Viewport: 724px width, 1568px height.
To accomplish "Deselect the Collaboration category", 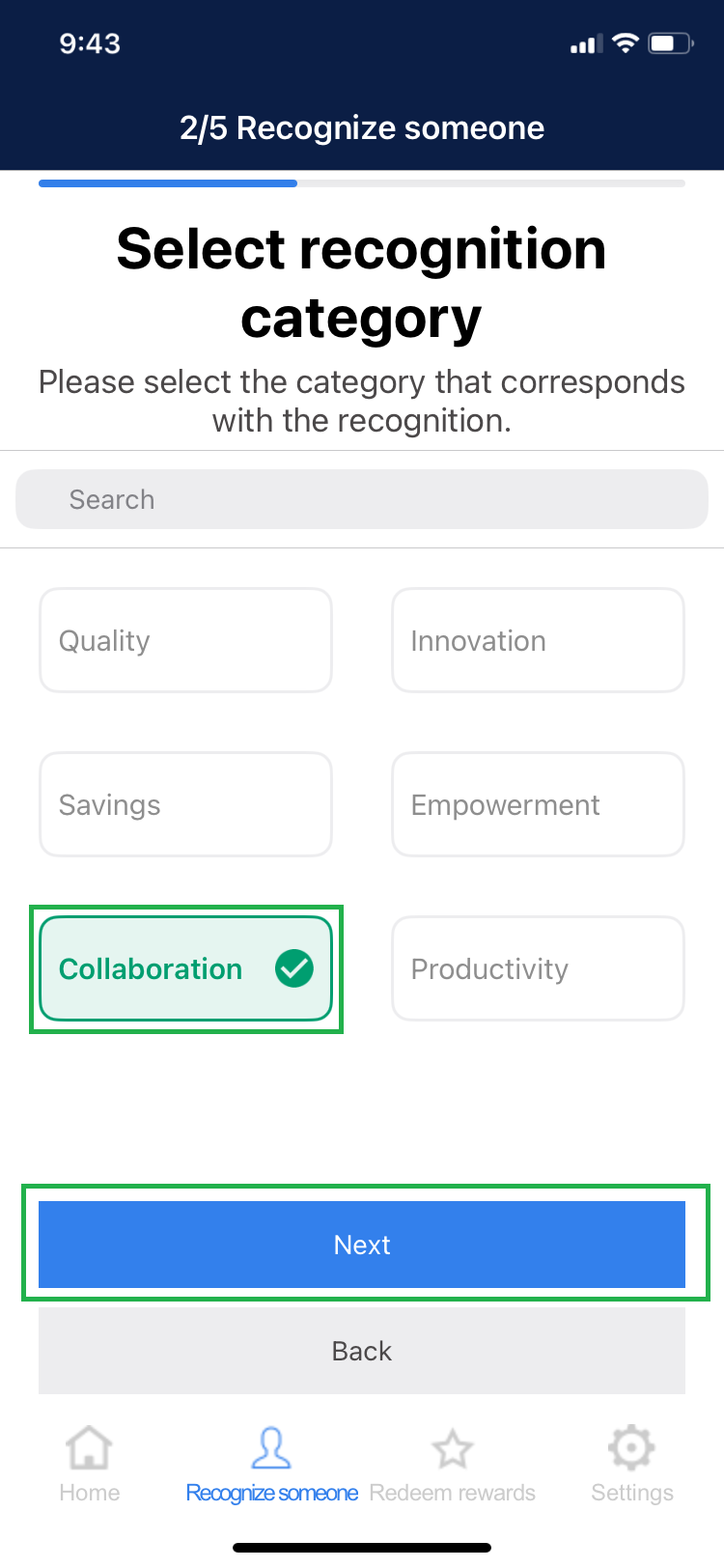I will 185,968.
